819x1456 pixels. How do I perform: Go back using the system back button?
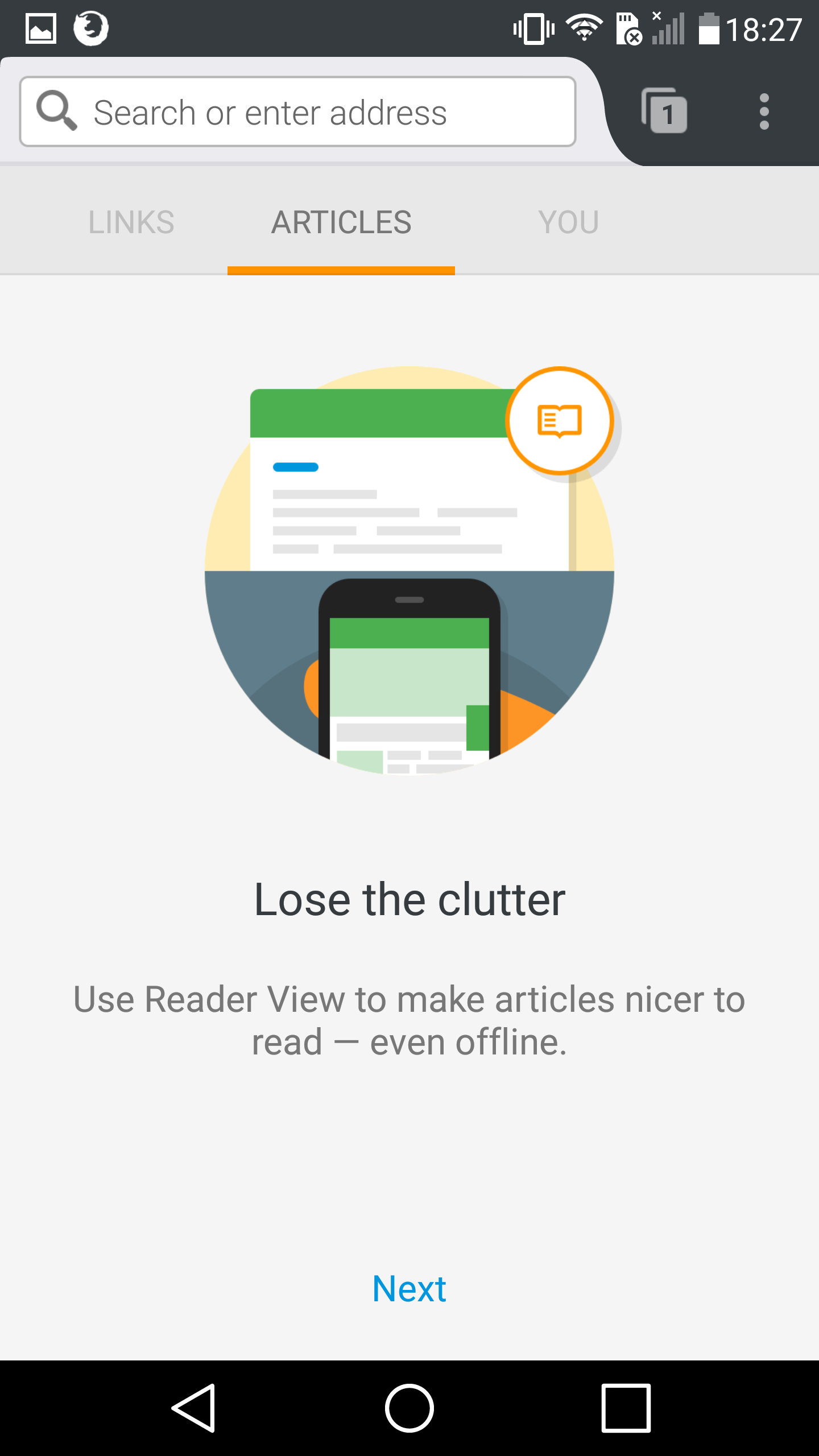(x=193, y=1408)
